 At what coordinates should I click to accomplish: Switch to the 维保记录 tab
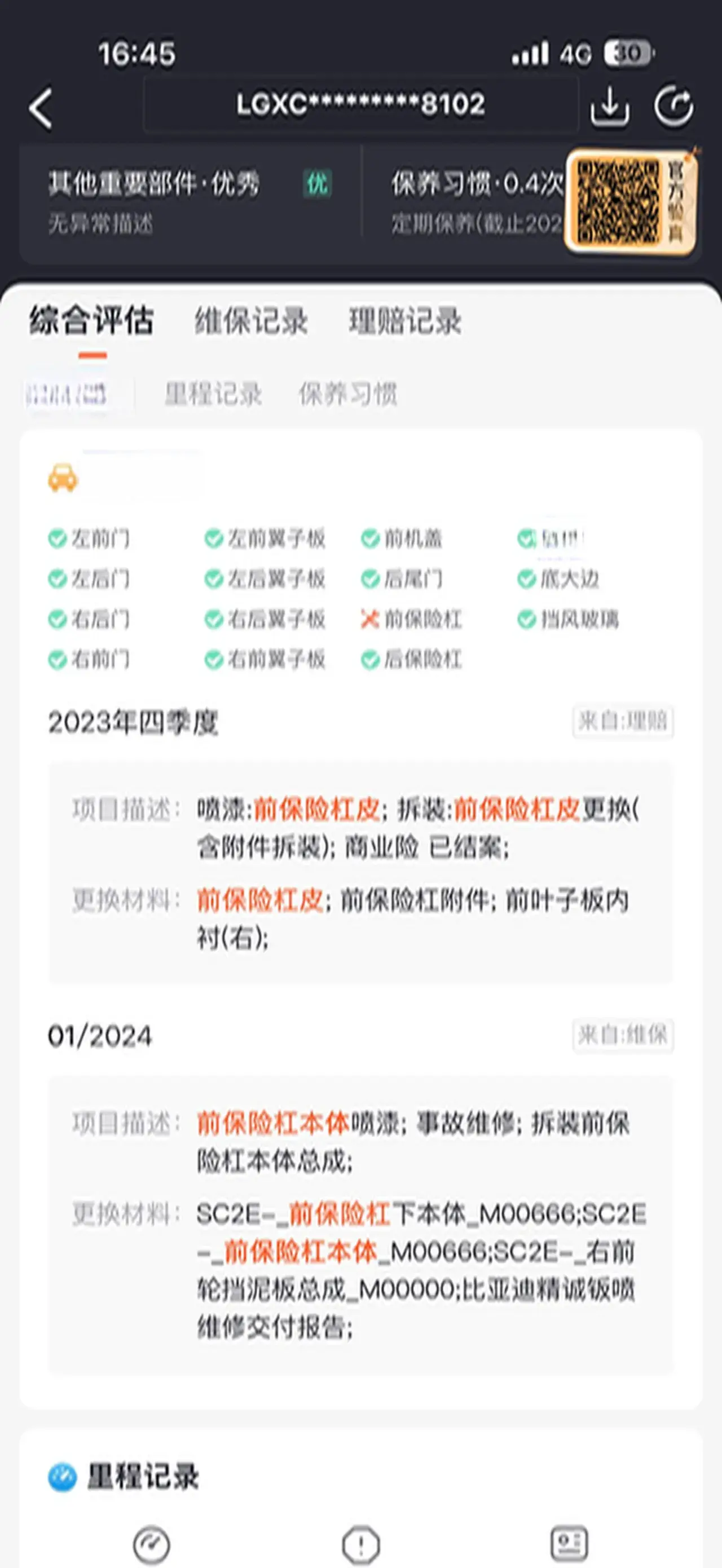point(251,321)
